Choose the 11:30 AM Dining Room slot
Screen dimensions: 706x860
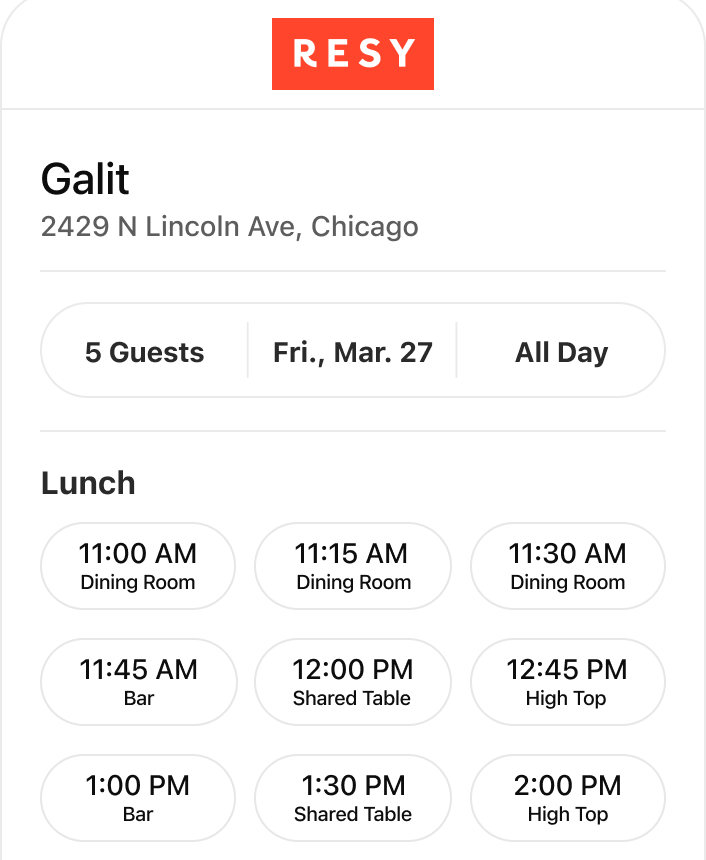pos(568,566)
